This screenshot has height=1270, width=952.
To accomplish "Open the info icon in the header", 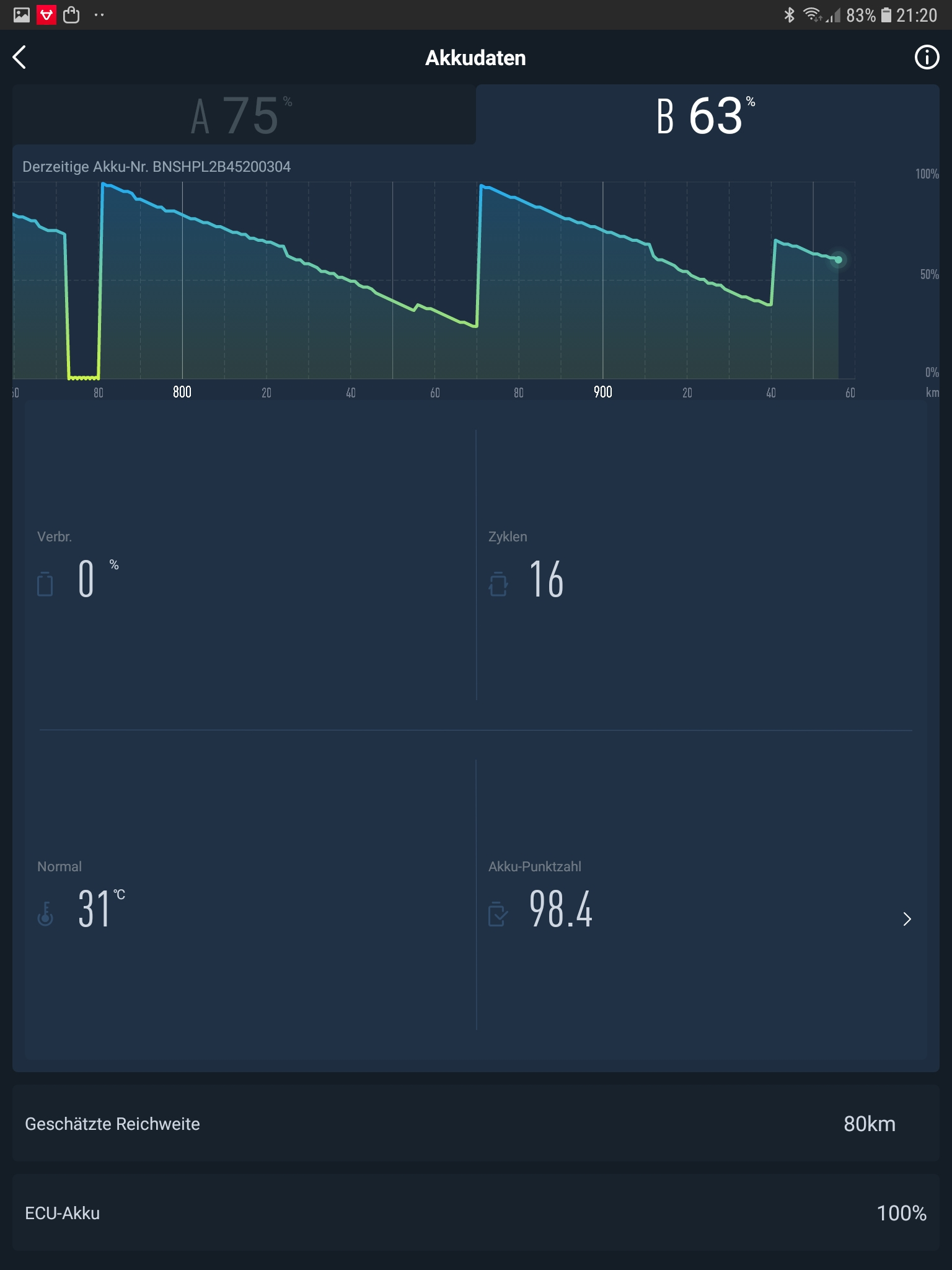I will (926, 58).
